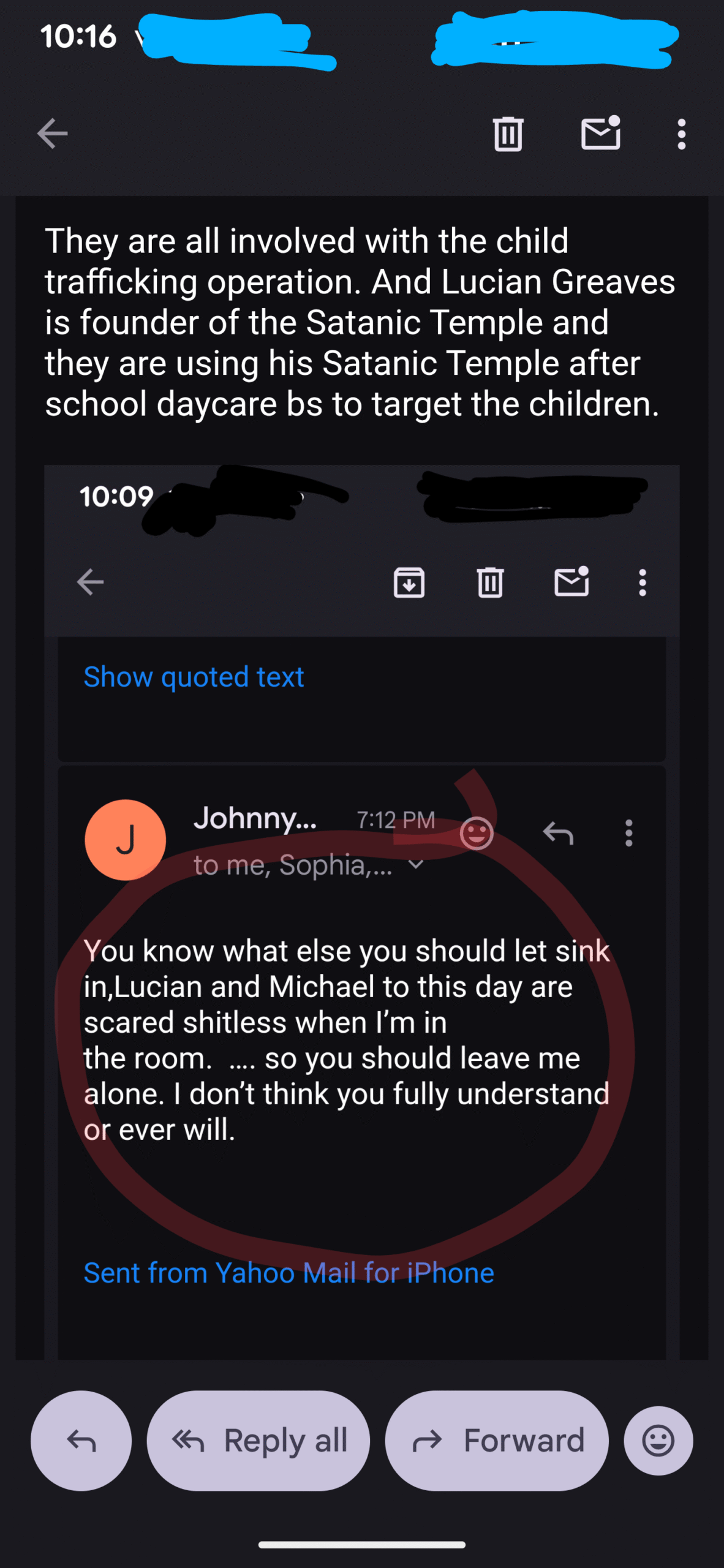Viewport: 724px width, 1568px height.
Task: Choose Reply all
Action: tap(258, 1441)
